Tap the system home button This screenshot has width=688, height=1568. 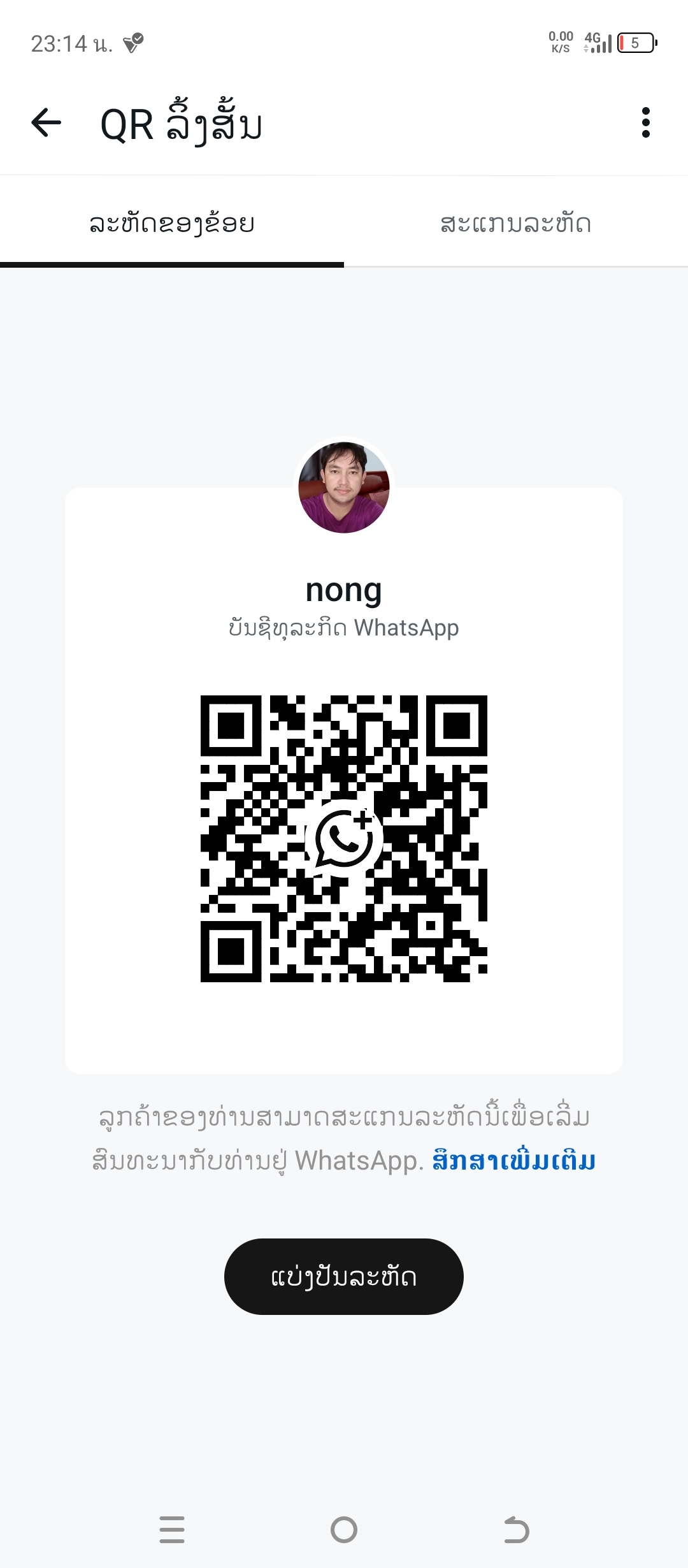point(344,1529)
